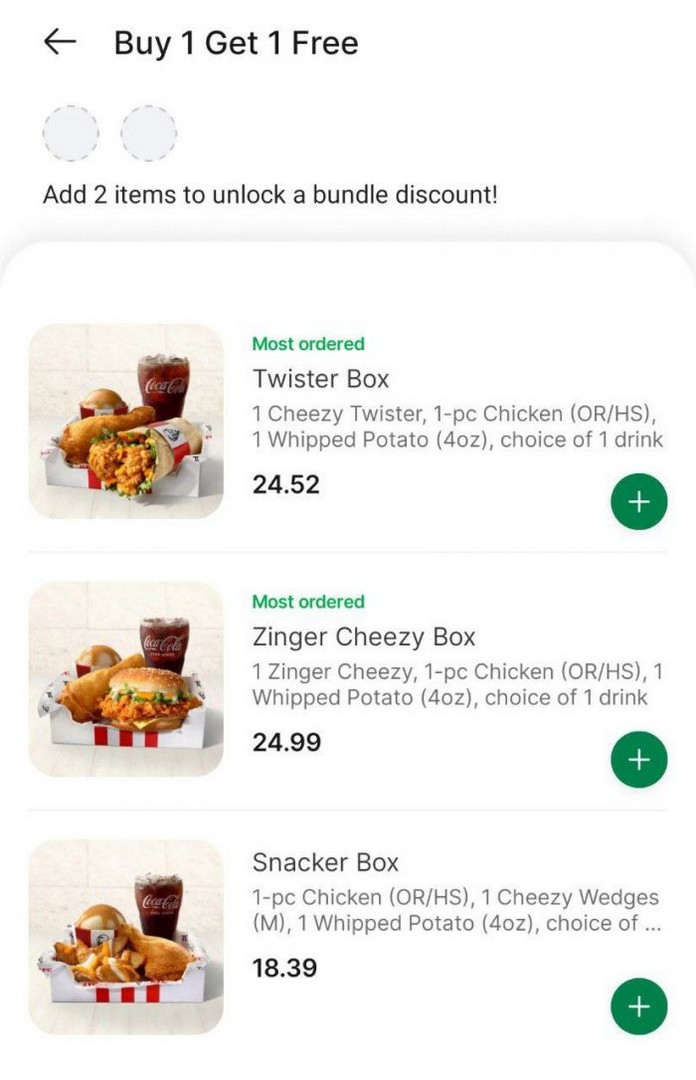Add Twister Box to the bundle
This screenshot has height=1080, width=696.
click(x=638, y=501)
